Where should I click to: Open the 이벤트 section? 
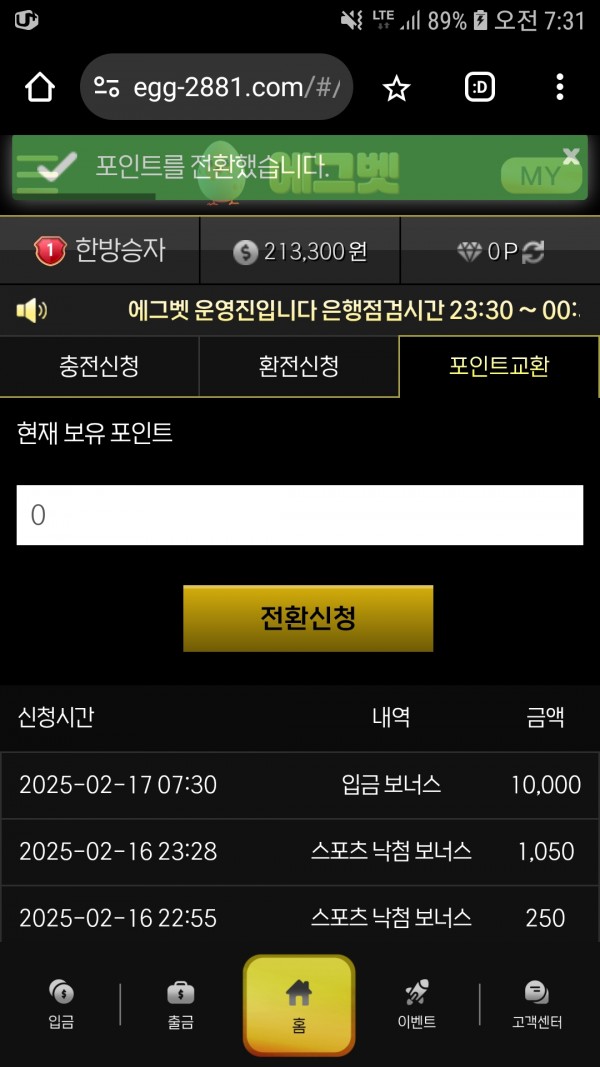pyautogui.click(x=417, y=1004)
